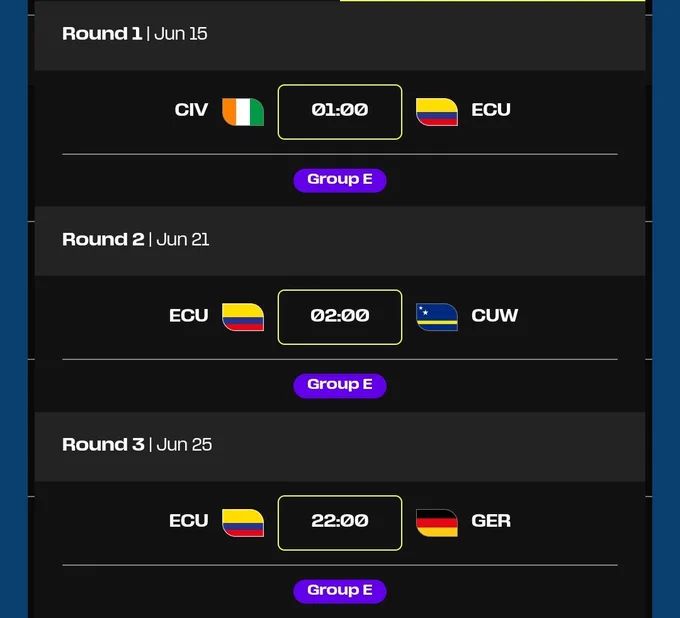Tap the Group E chip under Round 1
The image size is (680, 618).
[x=340, y=180]
